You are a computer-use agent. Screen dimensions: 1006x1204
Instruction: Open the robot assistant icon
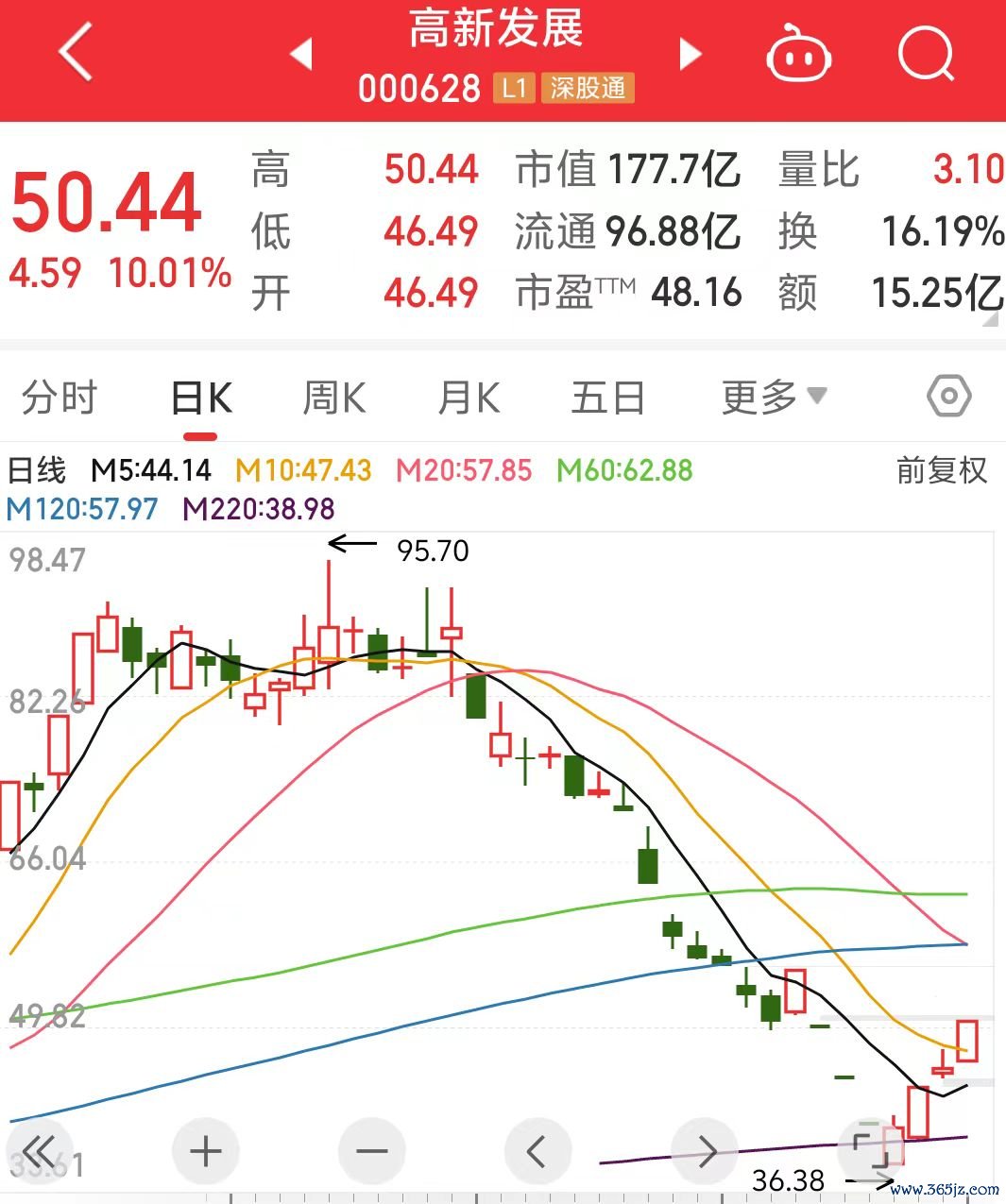pos(798,55)
